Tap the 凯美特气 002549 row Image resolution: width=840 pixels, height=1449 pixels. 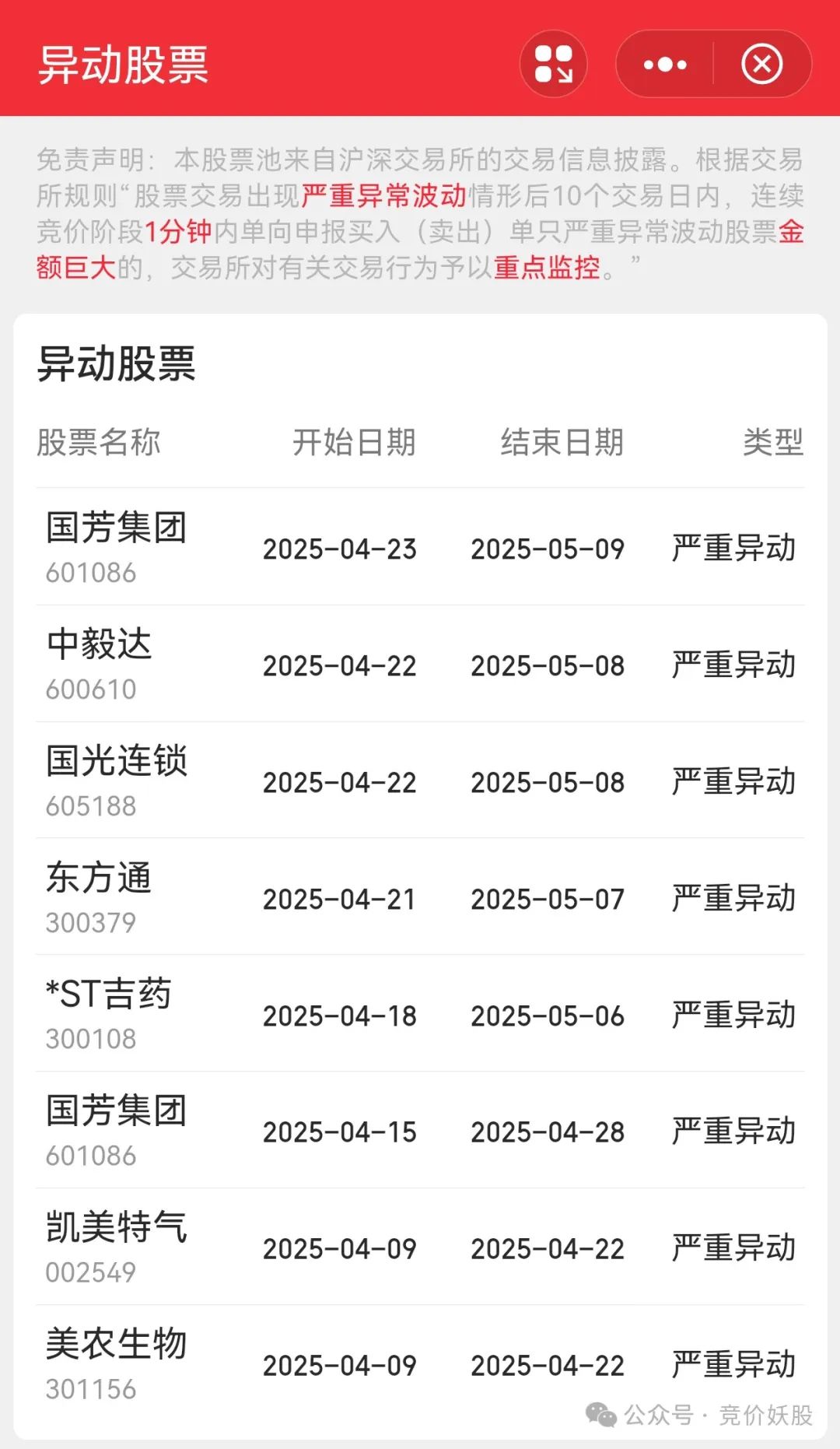[420, 1247]
